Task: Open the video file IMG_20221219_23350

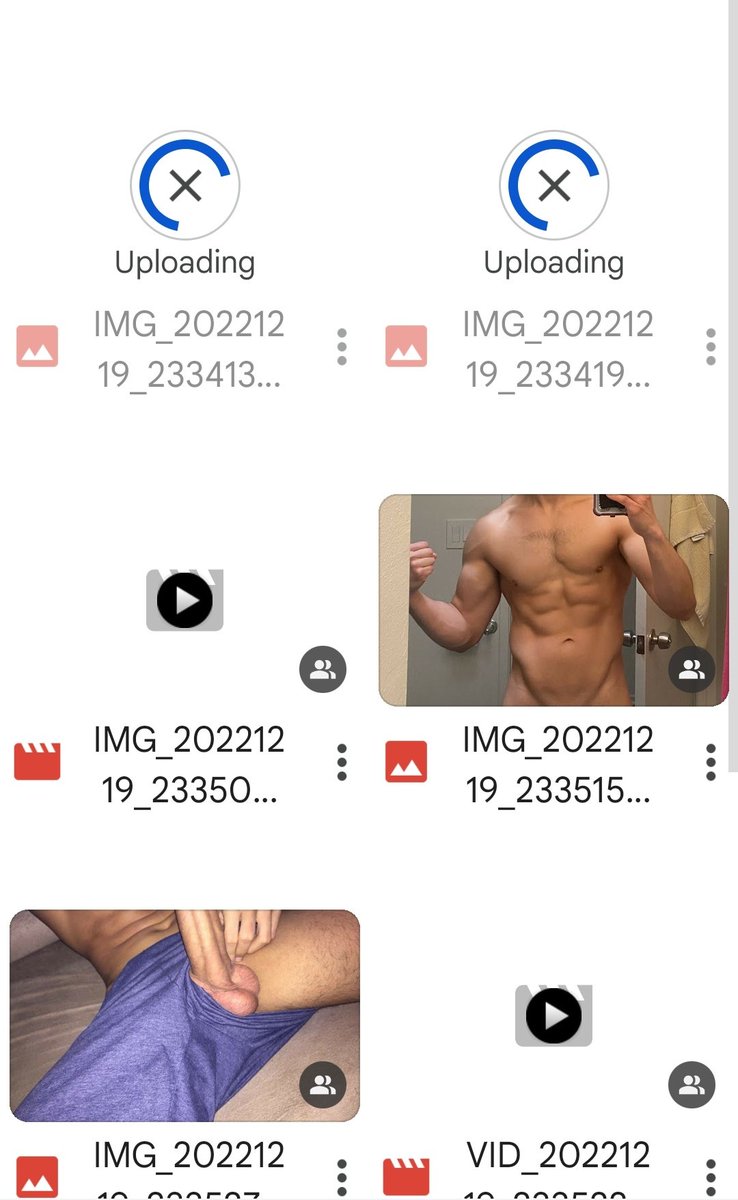Action: click(185, 600)
